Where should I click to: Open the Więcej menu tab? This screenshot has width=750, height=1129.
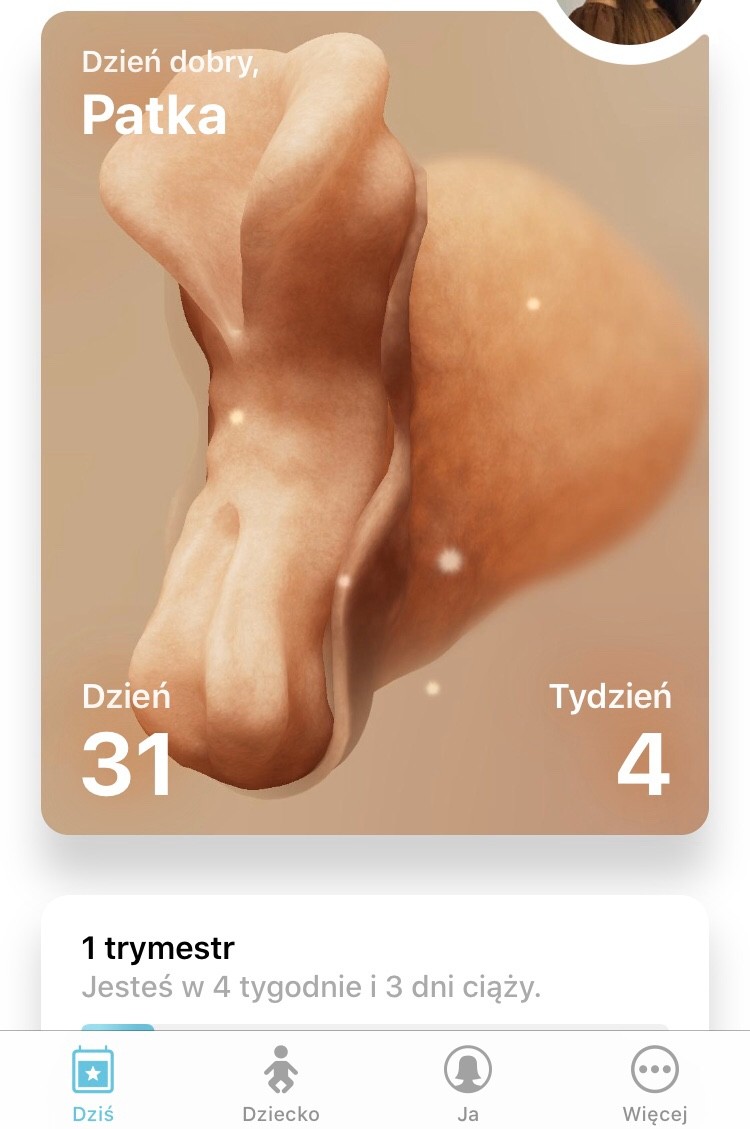pos(655,1083)
